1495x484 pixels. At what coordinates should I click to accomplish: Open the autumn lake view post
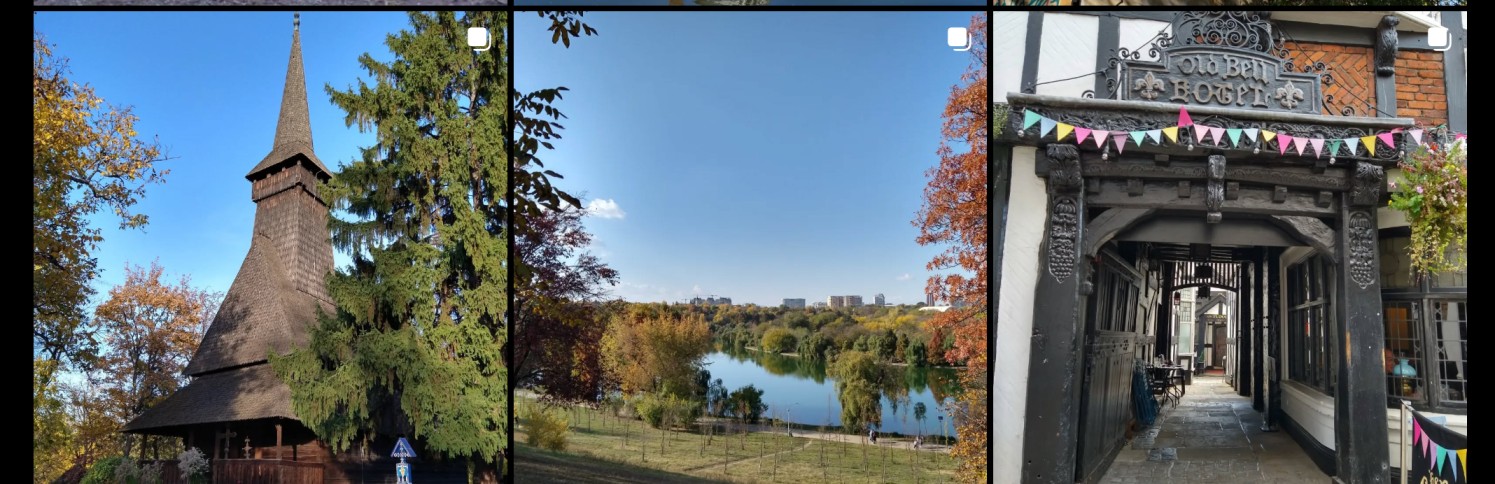pos(750,250)
